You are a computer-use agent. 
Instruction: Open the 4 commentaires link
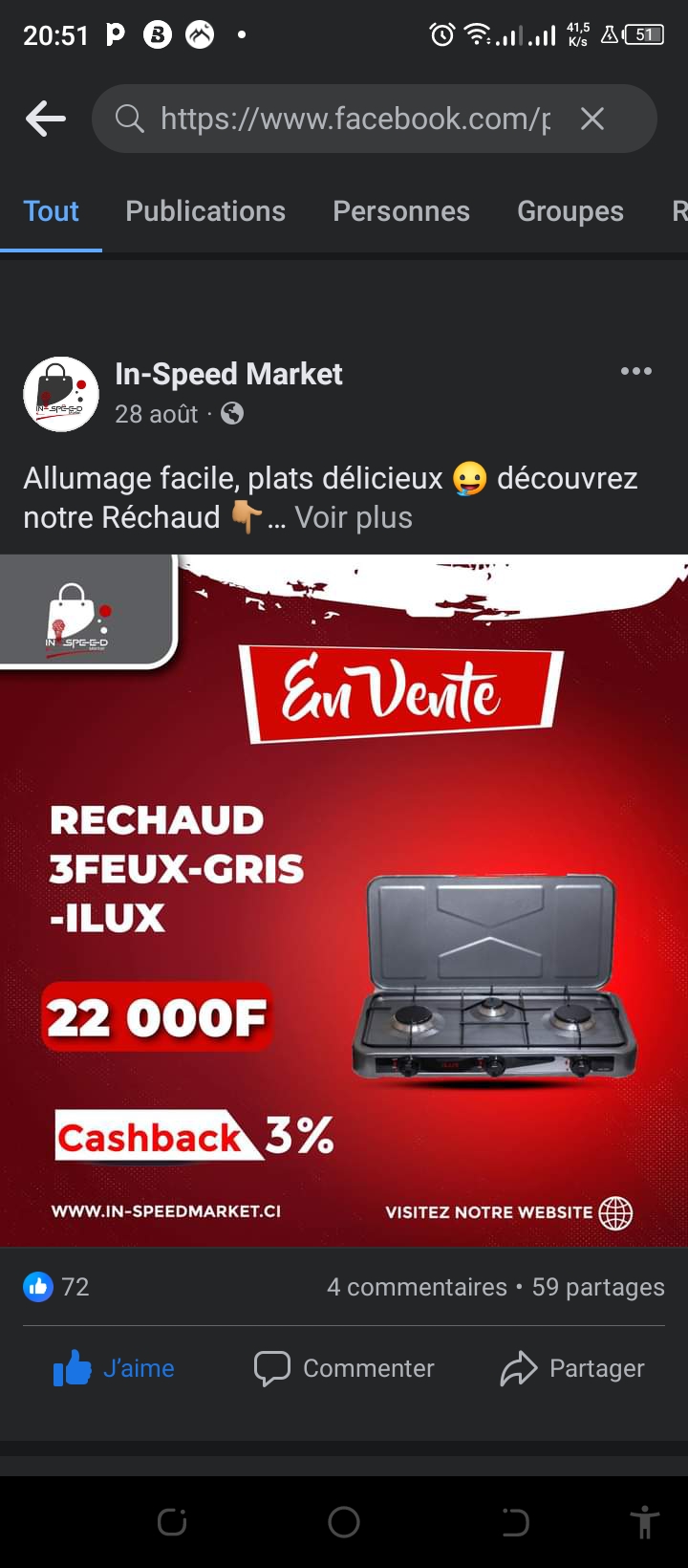point(417,1287)
